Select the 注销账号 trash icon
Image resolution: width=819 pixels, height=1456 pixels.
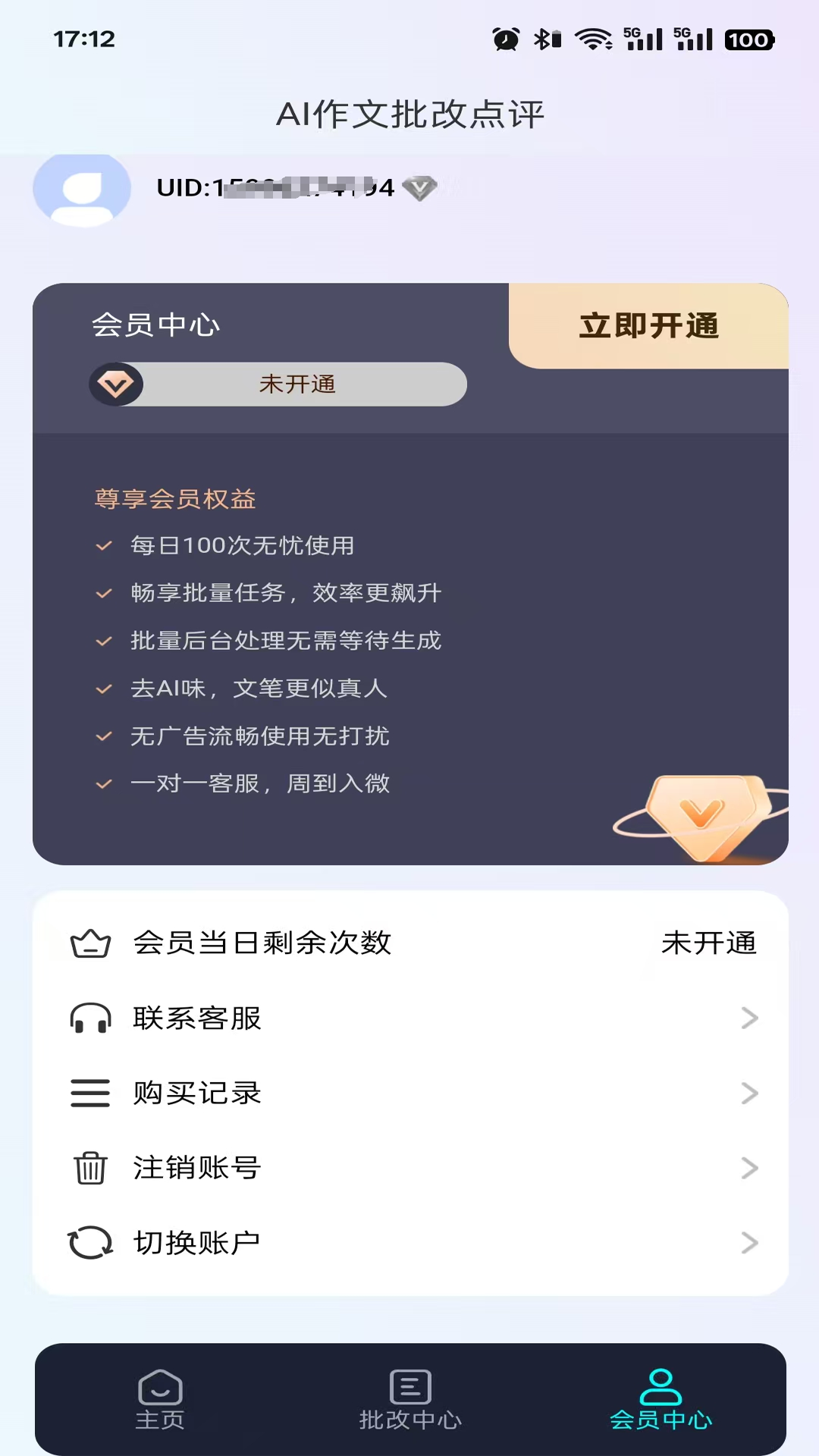[x=90, y=1168]
